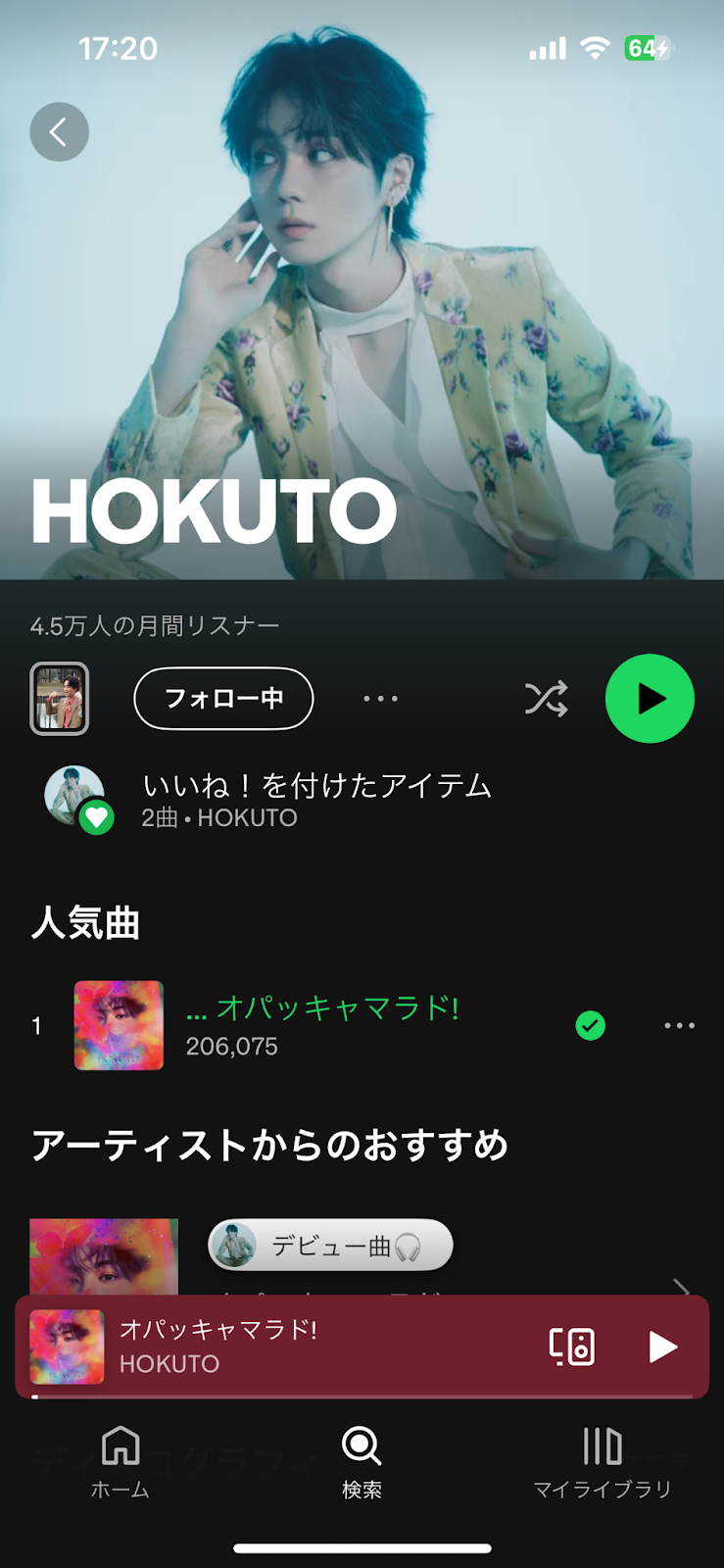Remove オパッキャマラド! from liked via green check

pos(590,1025)
